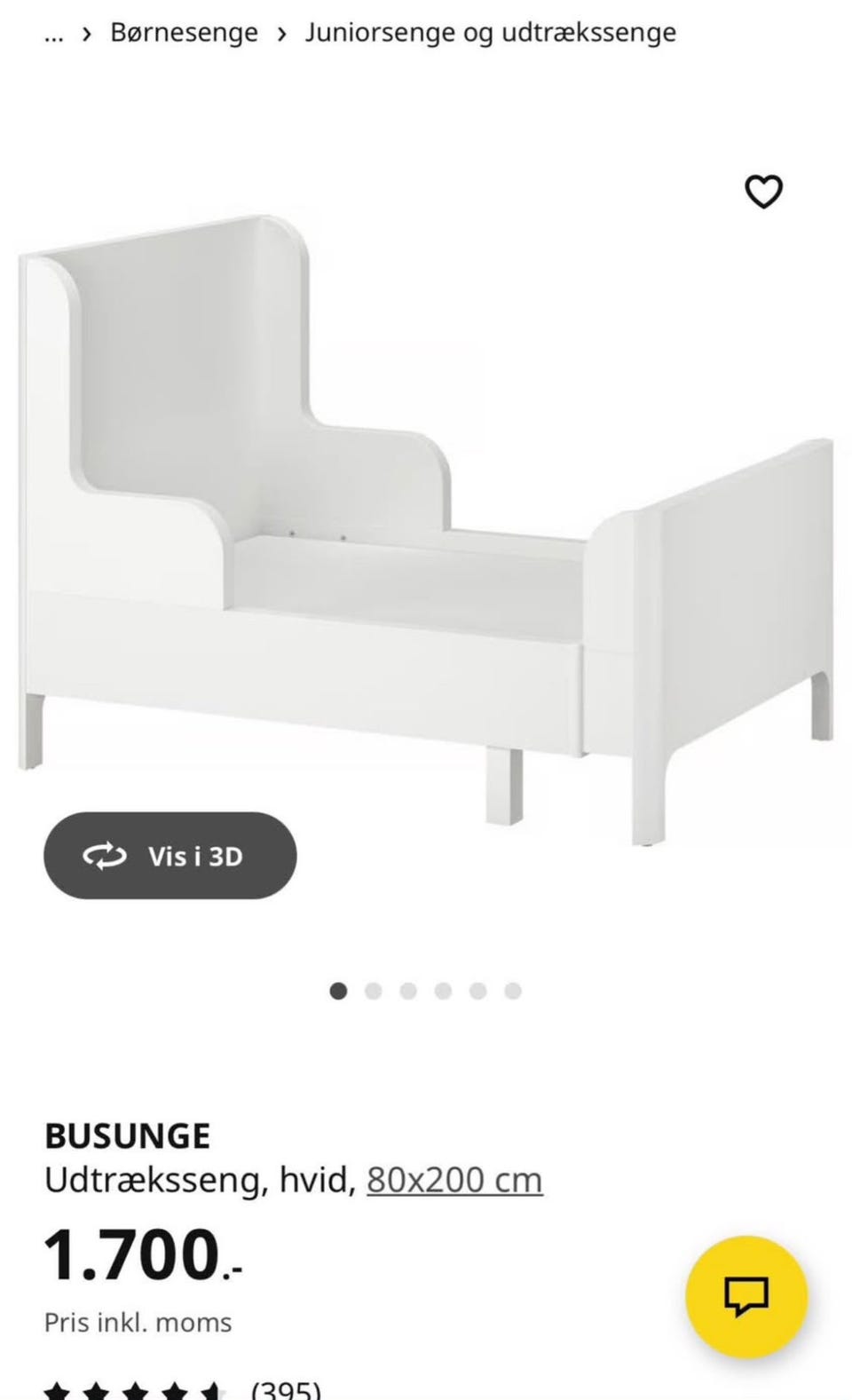This screenshot has width=852, height=1400.
Task: Expand hidden breadcrumb levels via ellipsis
Action: tap(53, 34)
